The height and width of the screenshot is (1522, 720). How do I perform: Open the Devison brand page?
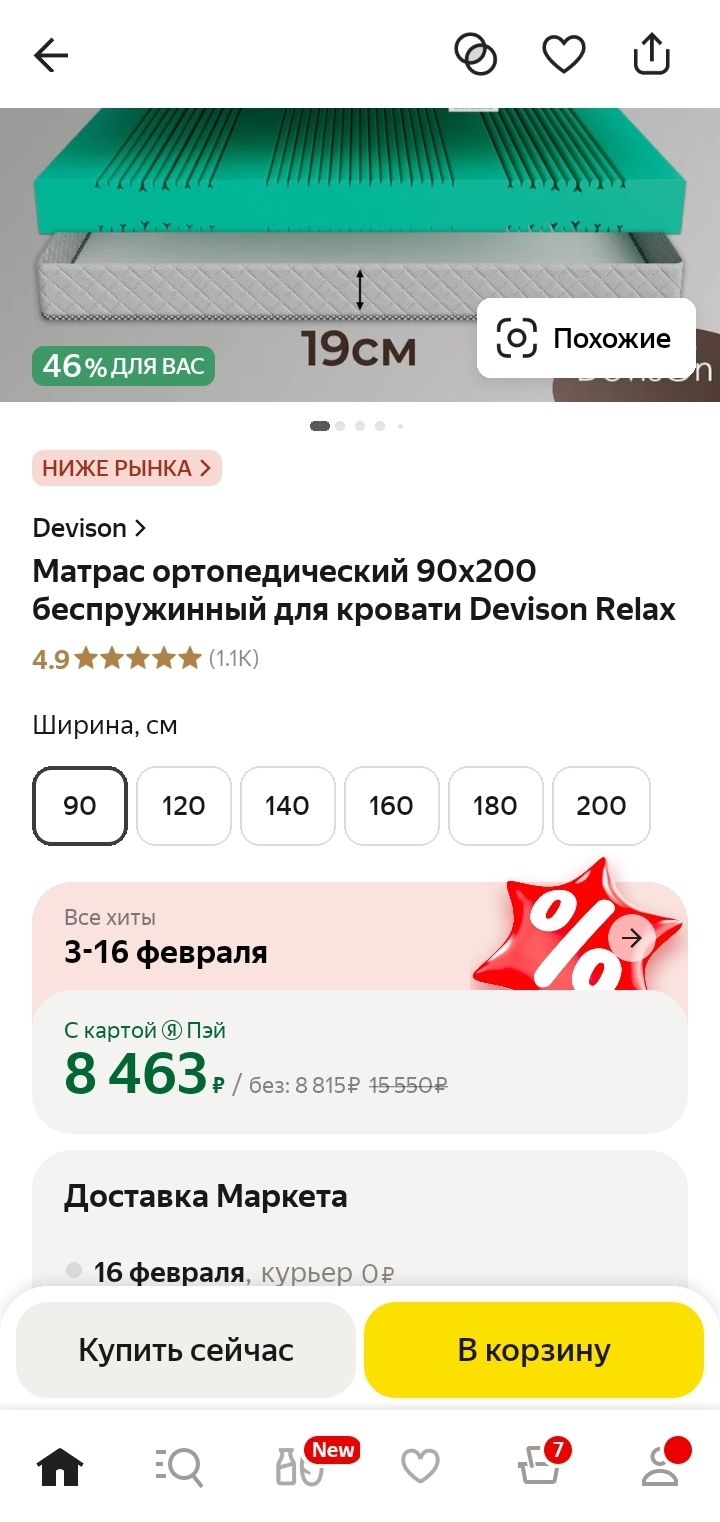[89, 527]
